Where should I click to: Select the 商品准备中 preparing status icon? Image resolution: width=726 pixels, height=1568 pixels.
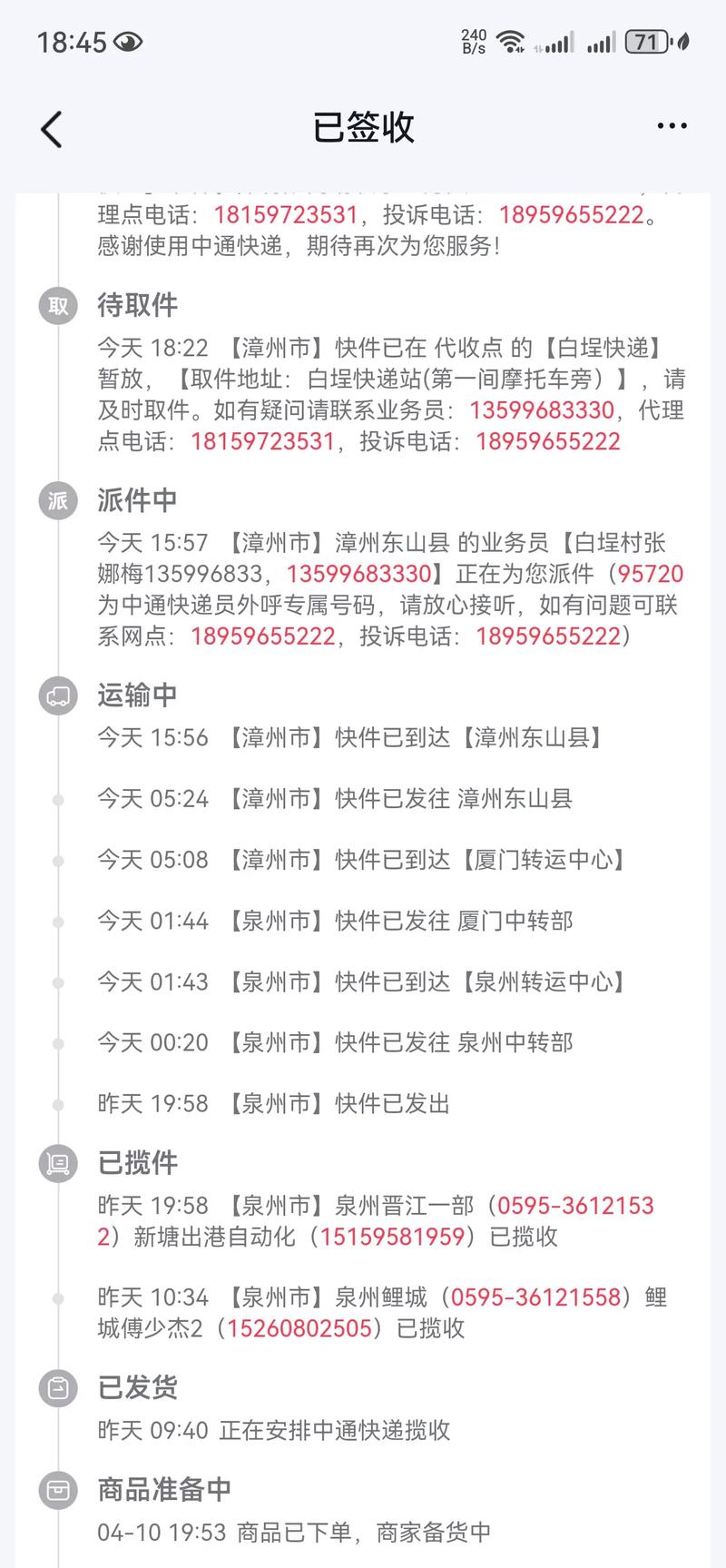pos(56,1490)
